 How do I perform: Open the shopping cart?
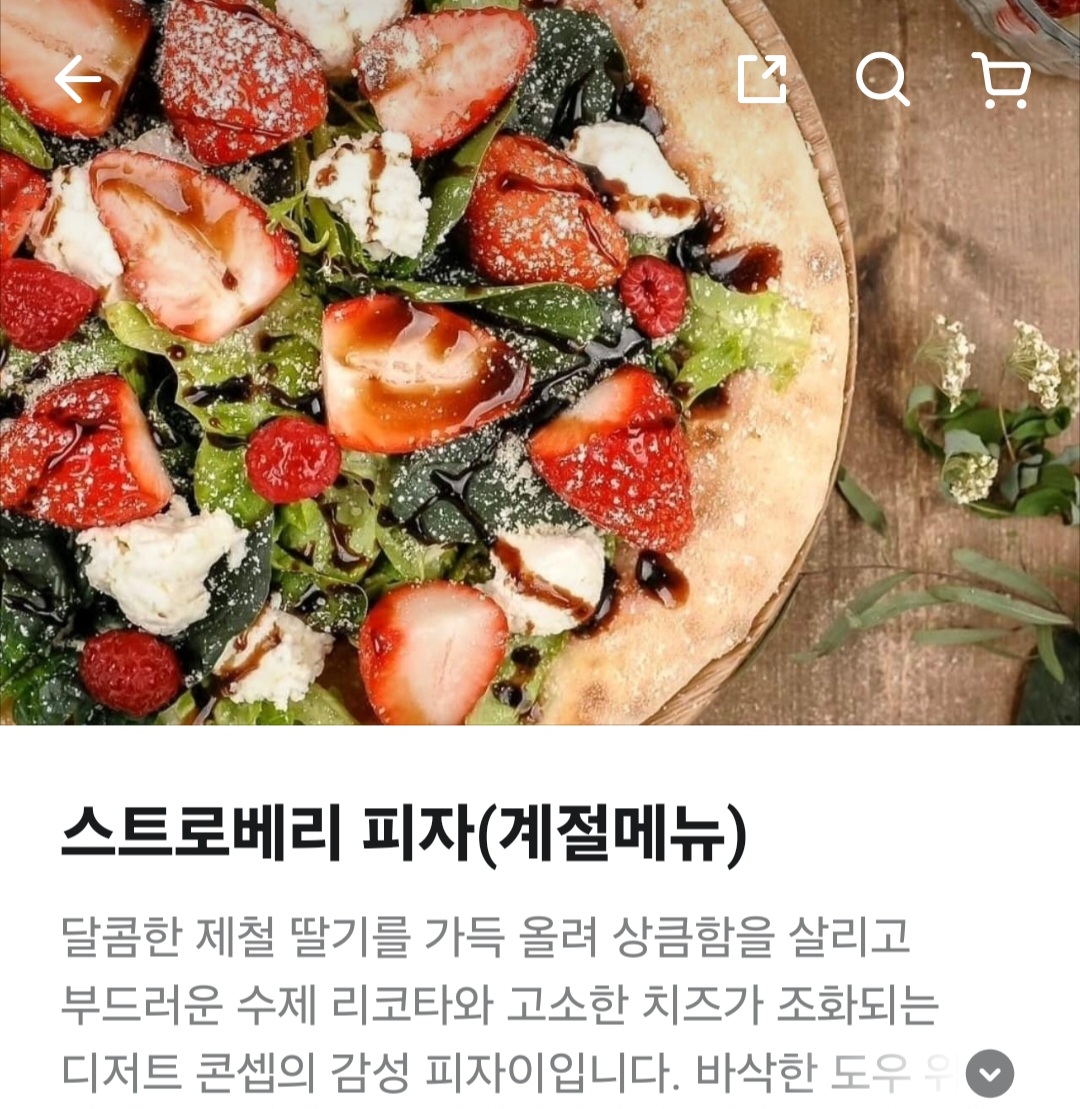coord(1001,79)
